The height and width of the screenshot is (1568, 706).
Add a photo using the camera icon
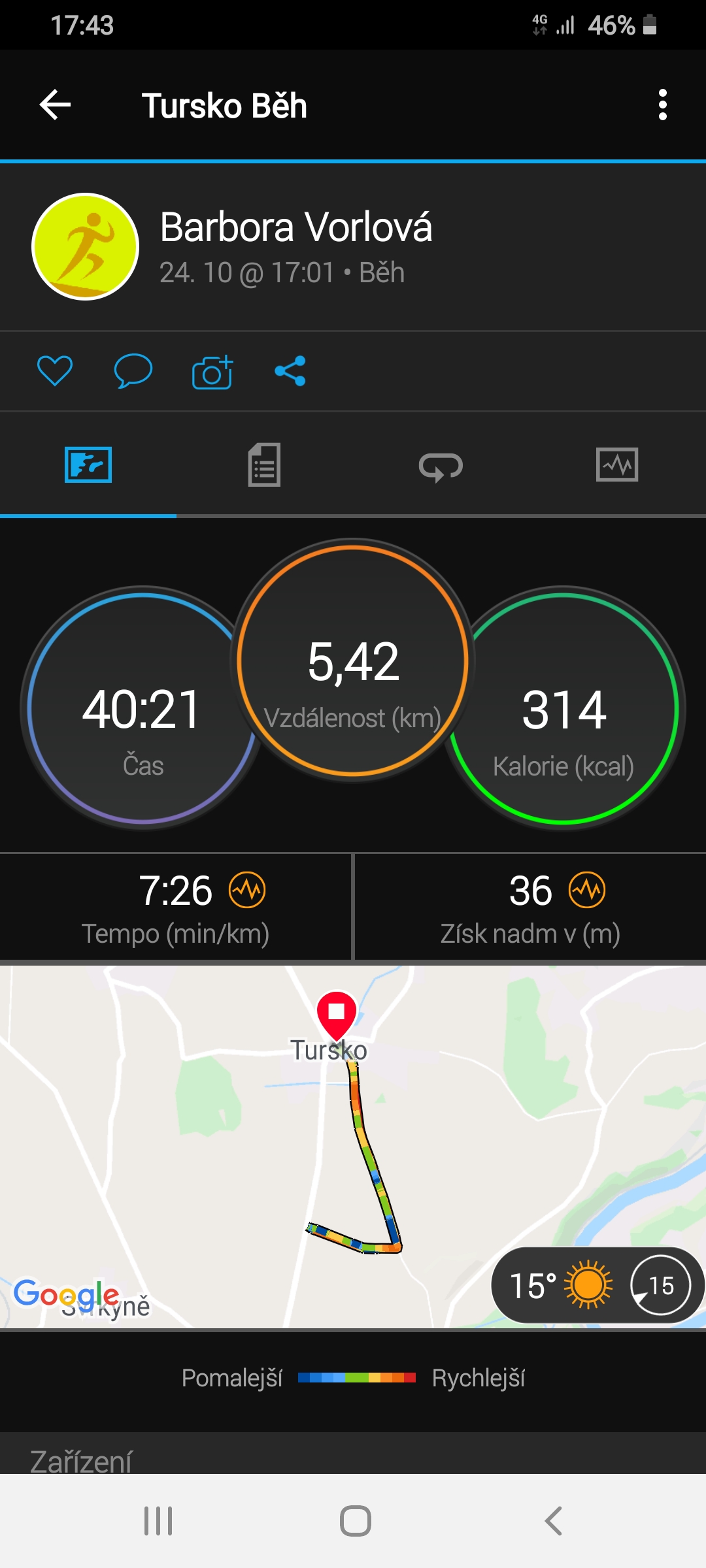coord(212,372)
